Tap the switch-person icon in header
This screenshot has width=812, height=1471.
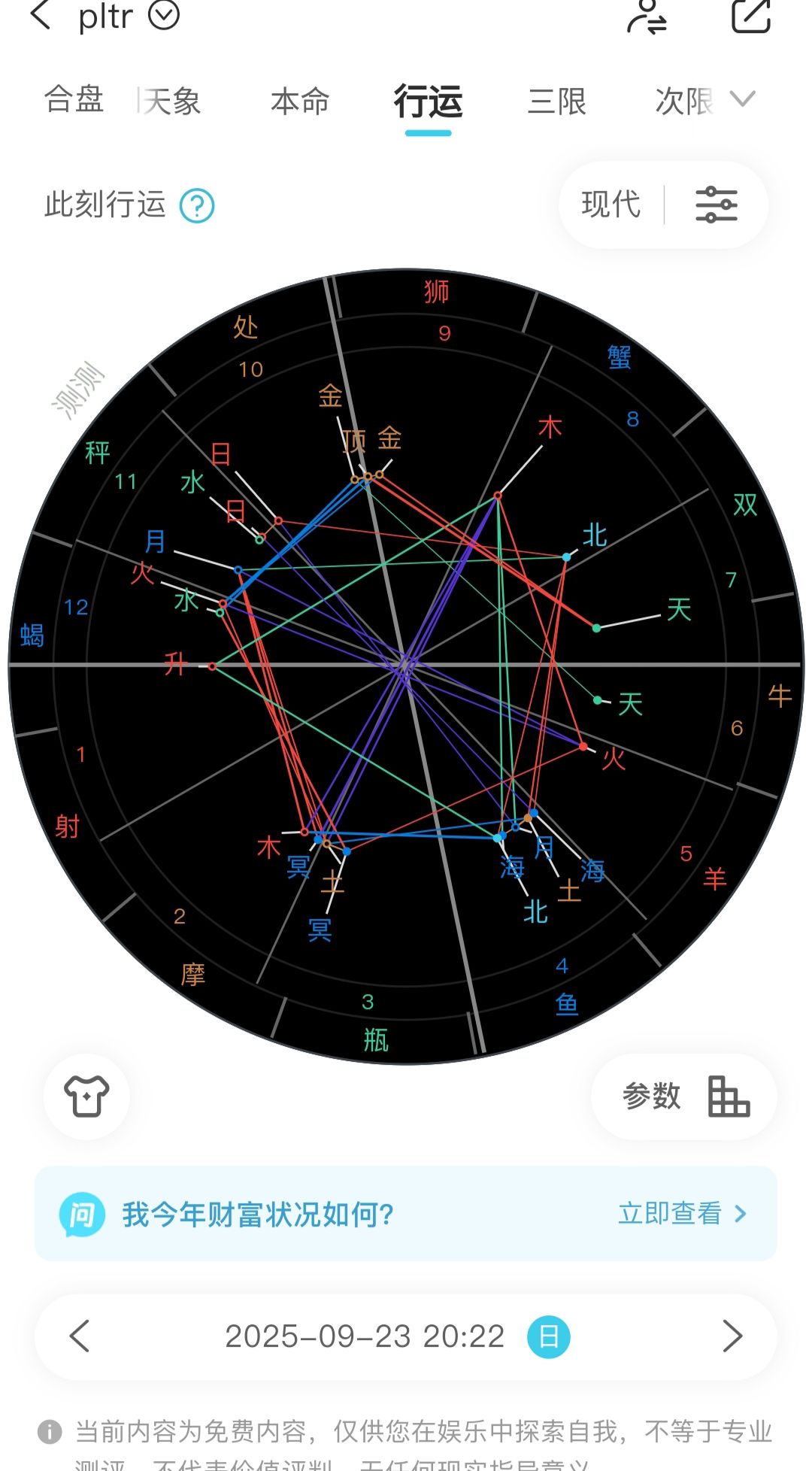point(647,16)
